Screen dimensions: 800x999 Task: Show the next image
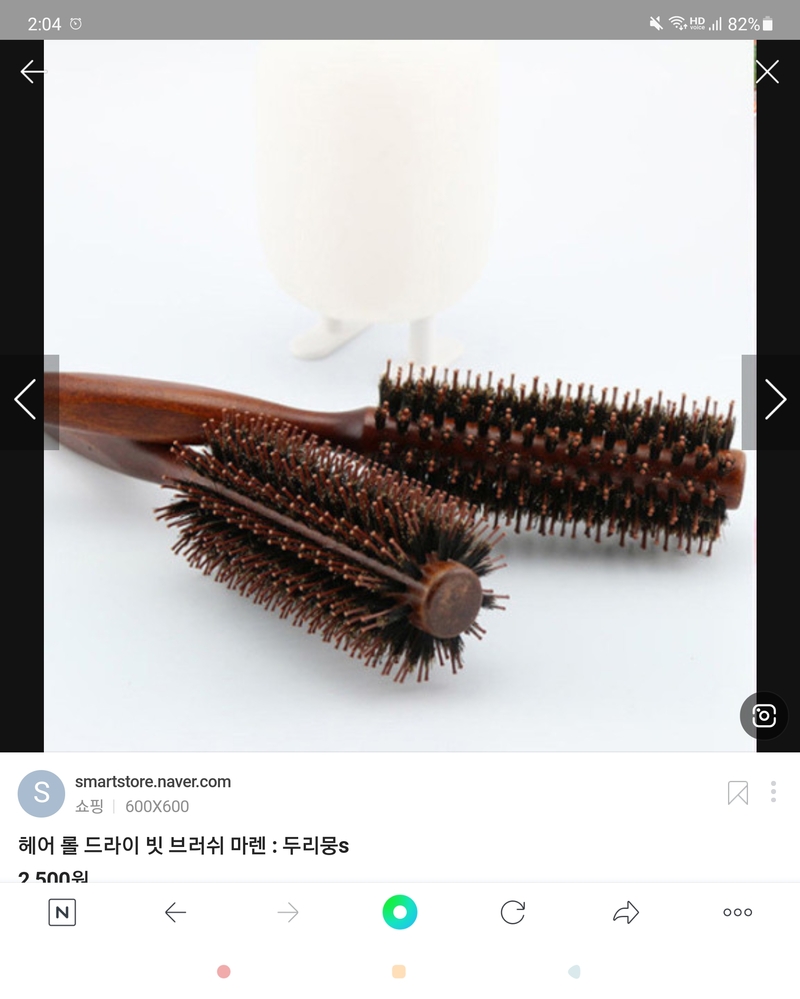pos(775,400)
